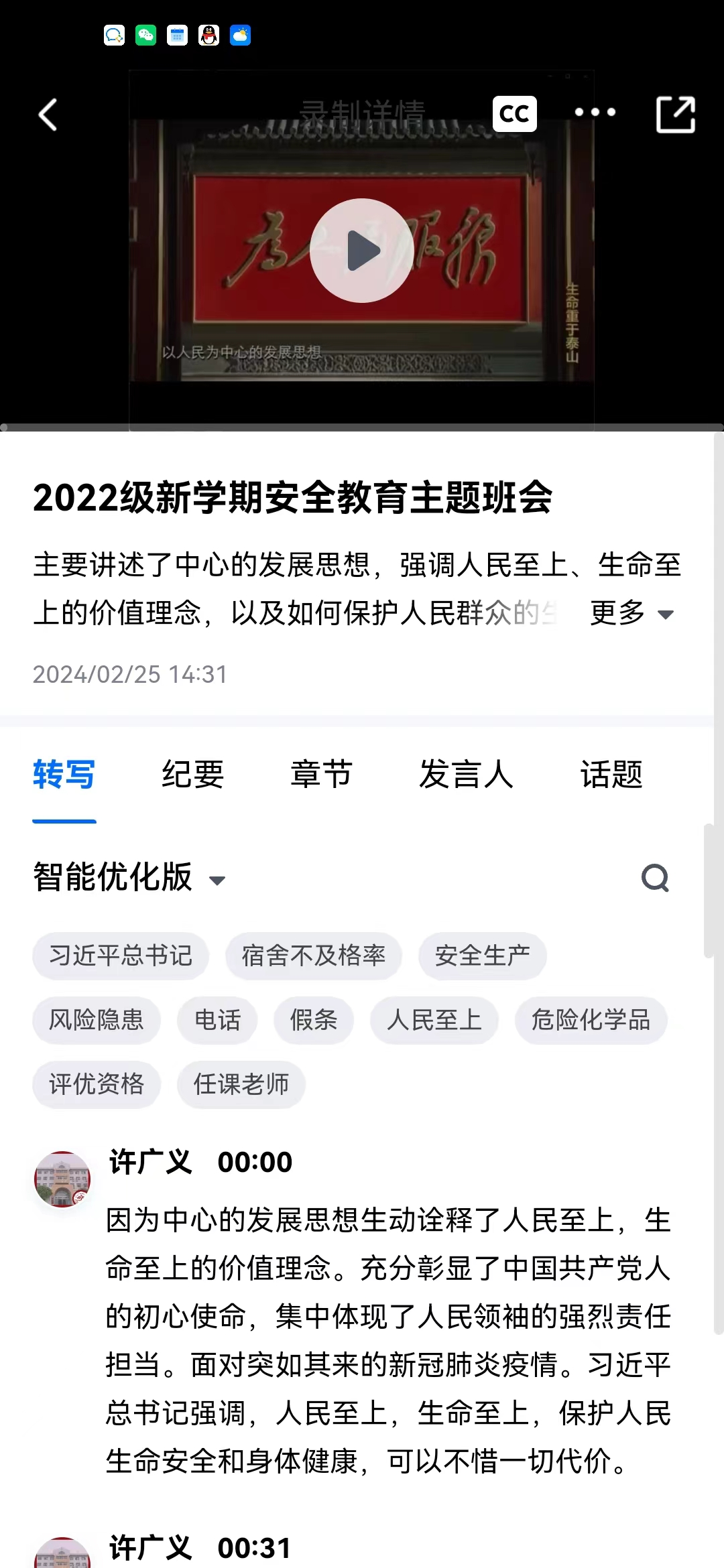The height and width of the screenshot is (1568, 724).
Task: Jump to 许广义's transcript segment at 00:00
Action: click(255, 1163)
